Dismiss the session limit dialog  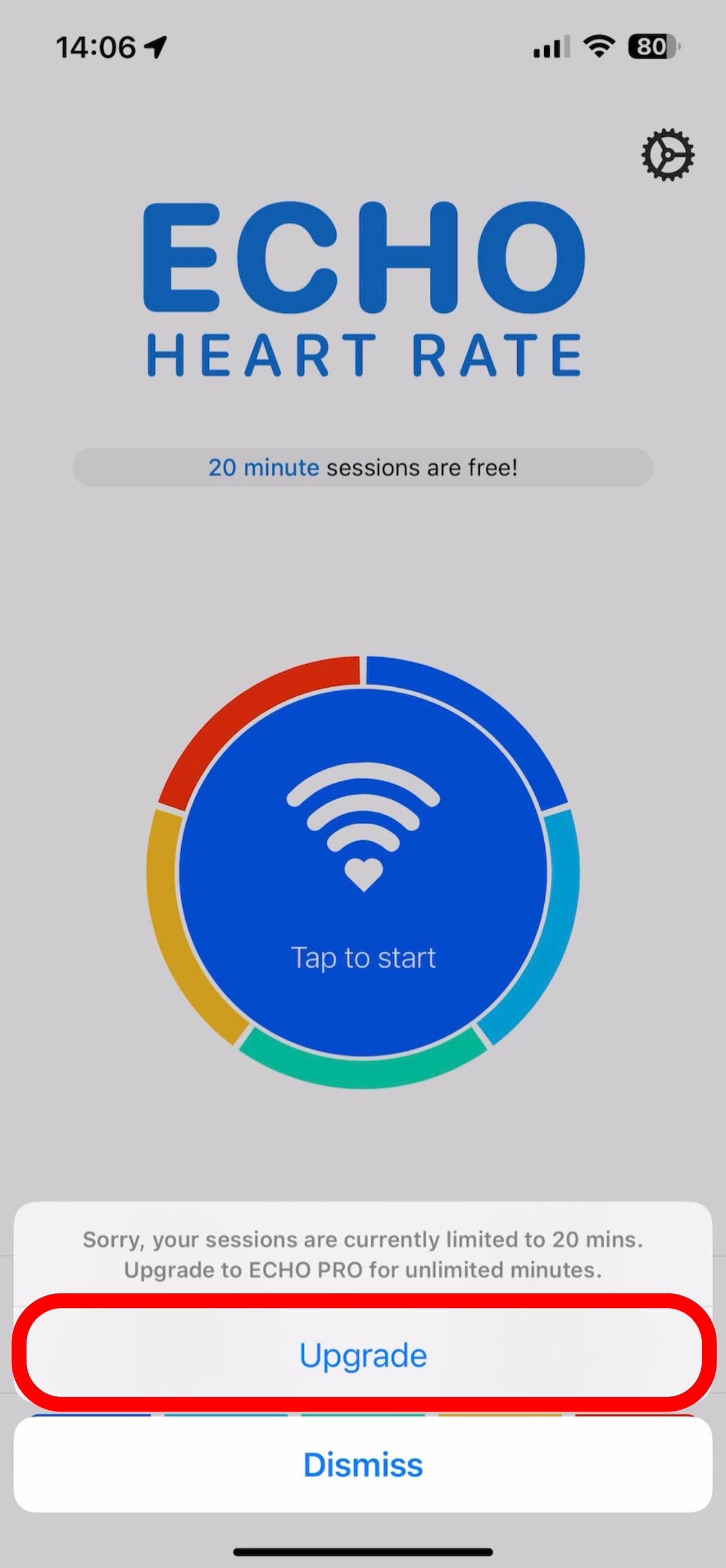(x=364, y=1465)
